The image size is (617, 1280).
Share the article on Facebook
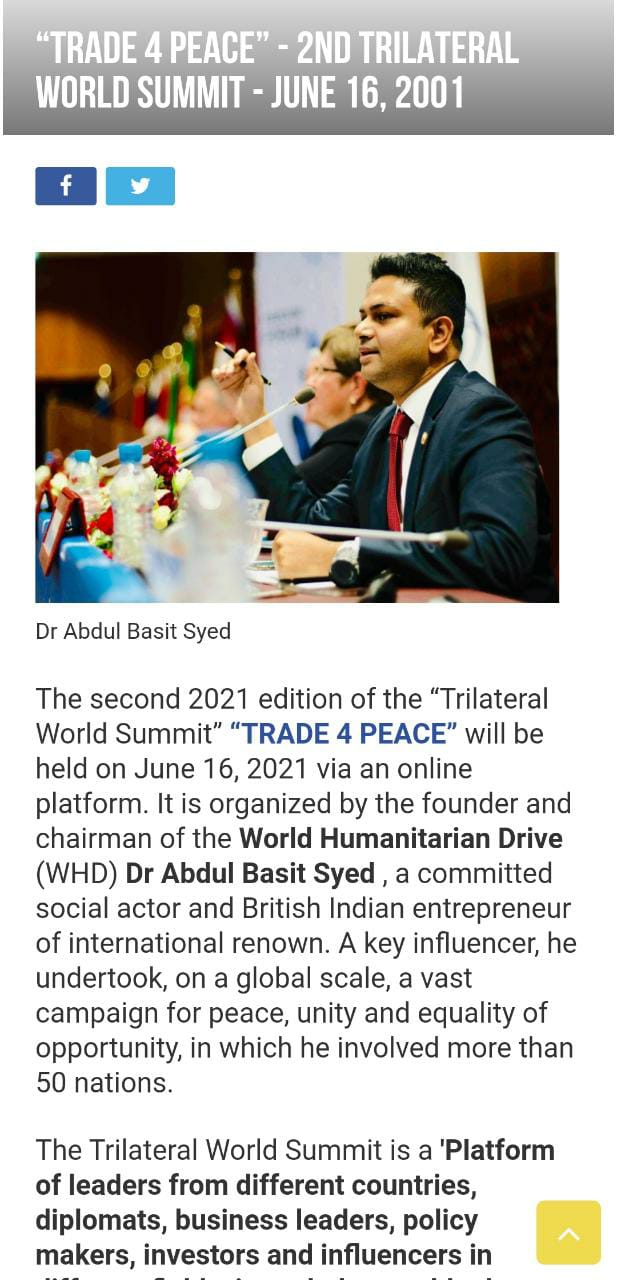coord(66,186)
